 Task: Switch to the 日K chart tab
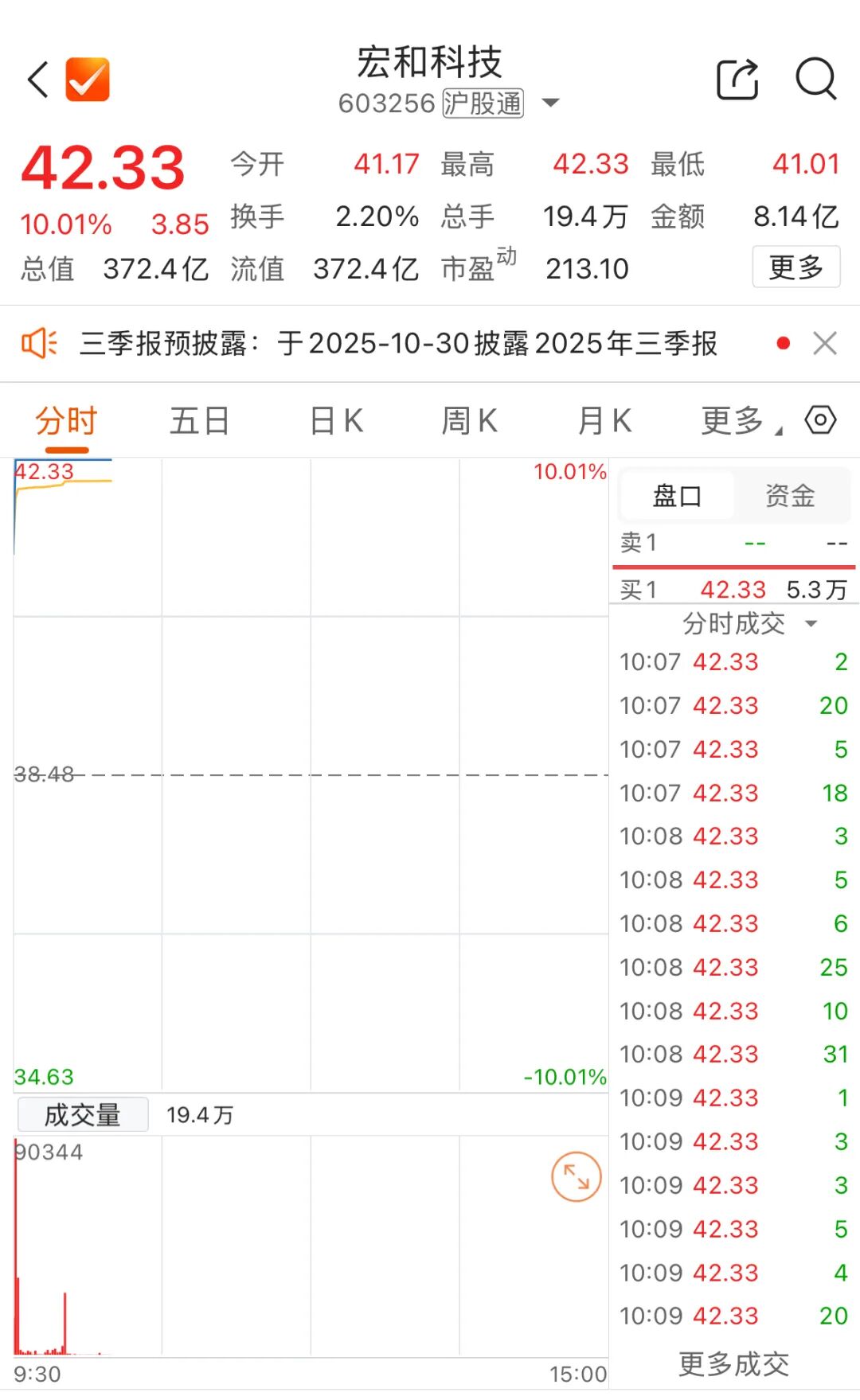pos(336,420)
